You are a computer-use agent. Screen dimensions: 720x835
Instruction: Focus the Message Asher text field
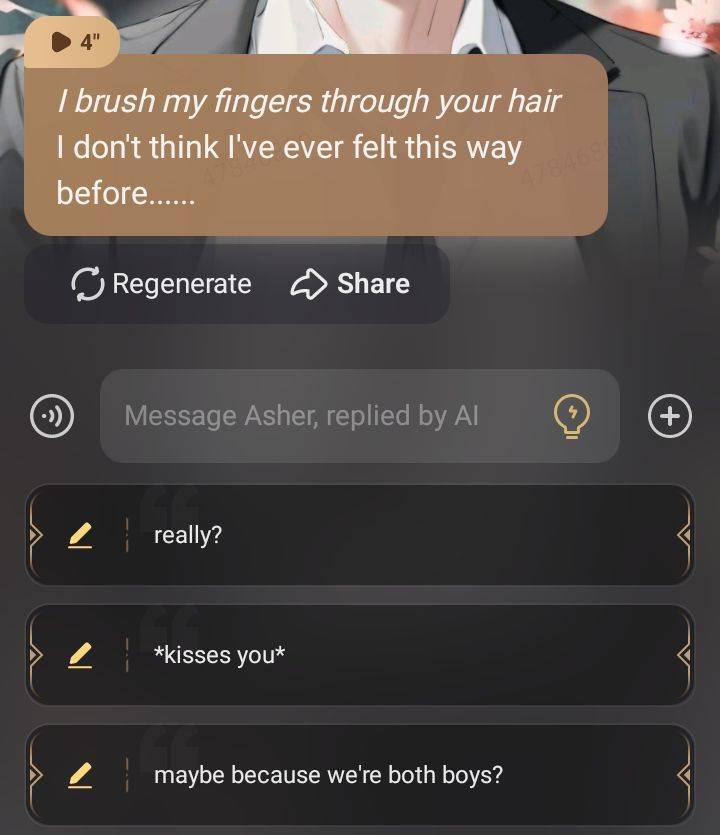[x=320, y=416]
